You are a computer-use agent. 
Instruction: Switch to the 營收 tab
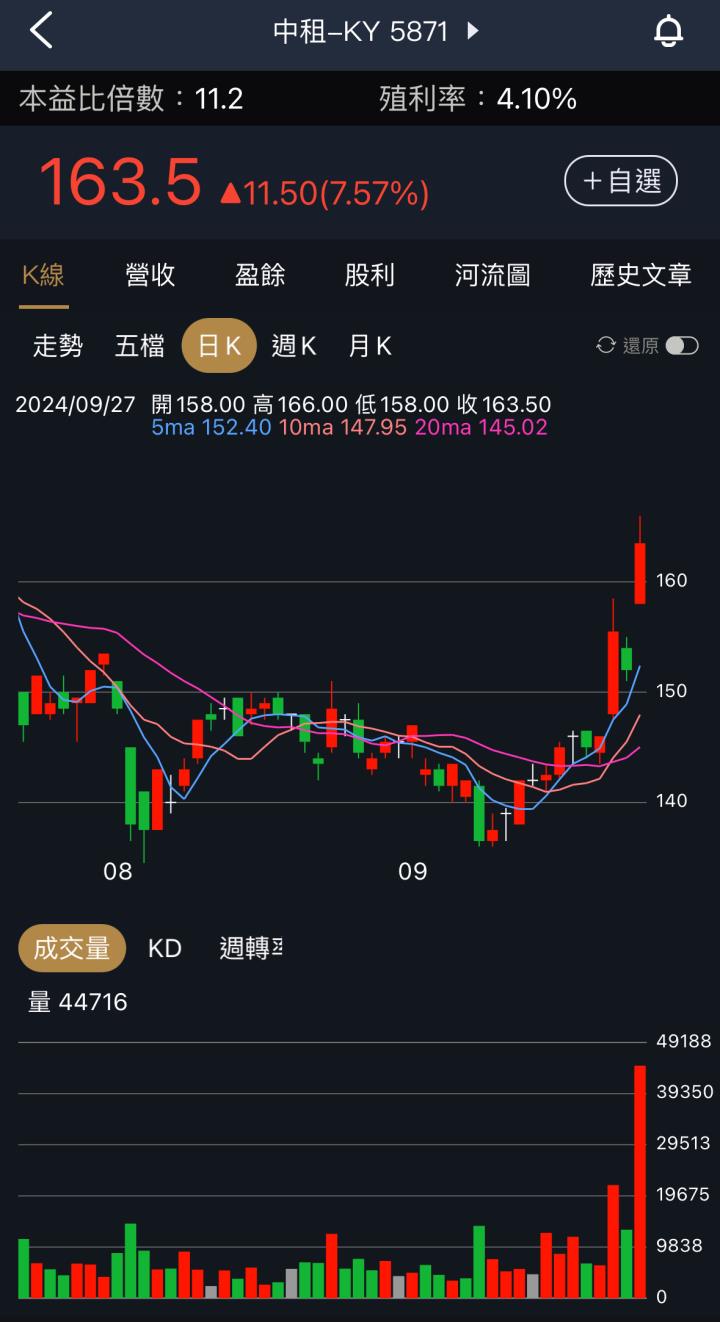point(150,274)
